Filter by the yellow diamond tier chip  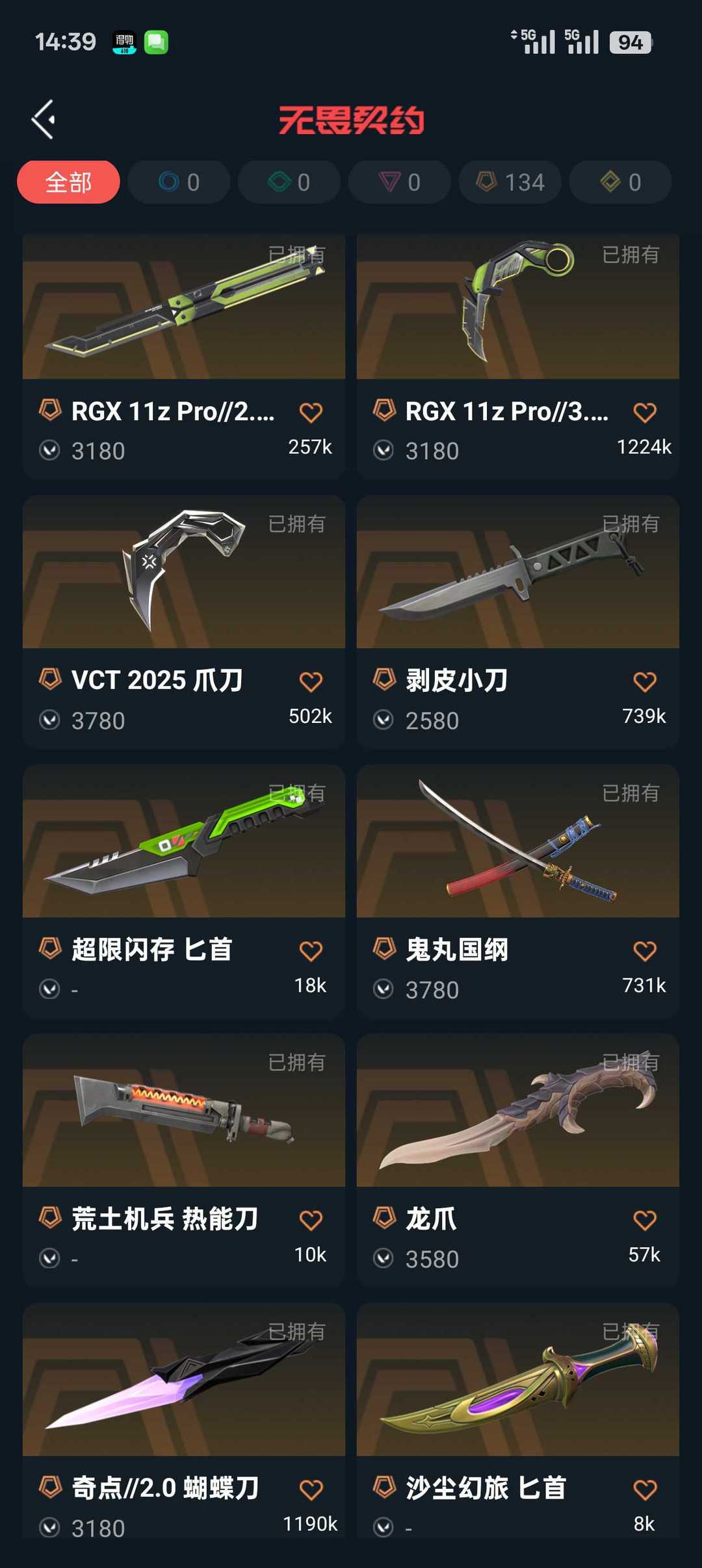tap(621, 182)
